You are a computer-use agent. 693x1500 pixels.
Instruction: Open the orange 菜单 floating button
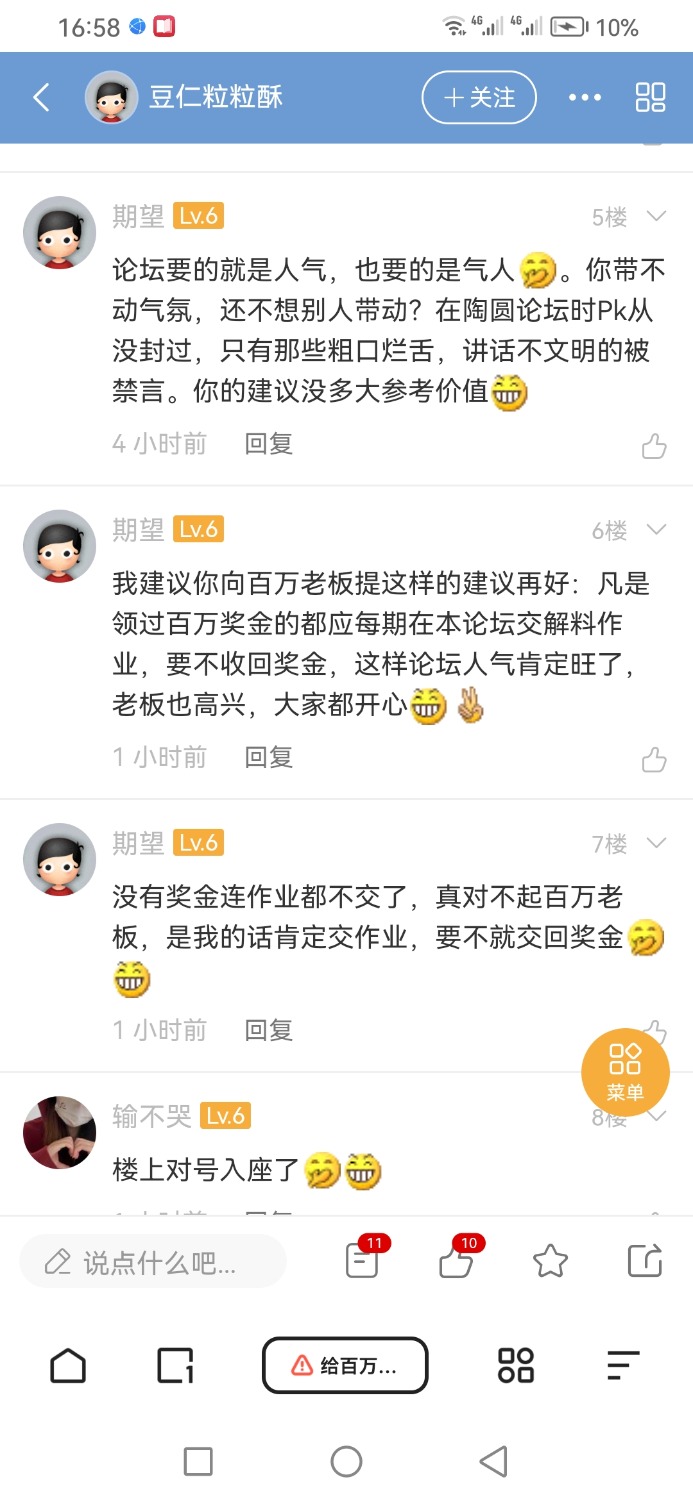pyautogui.click(x=625, y=1072)
